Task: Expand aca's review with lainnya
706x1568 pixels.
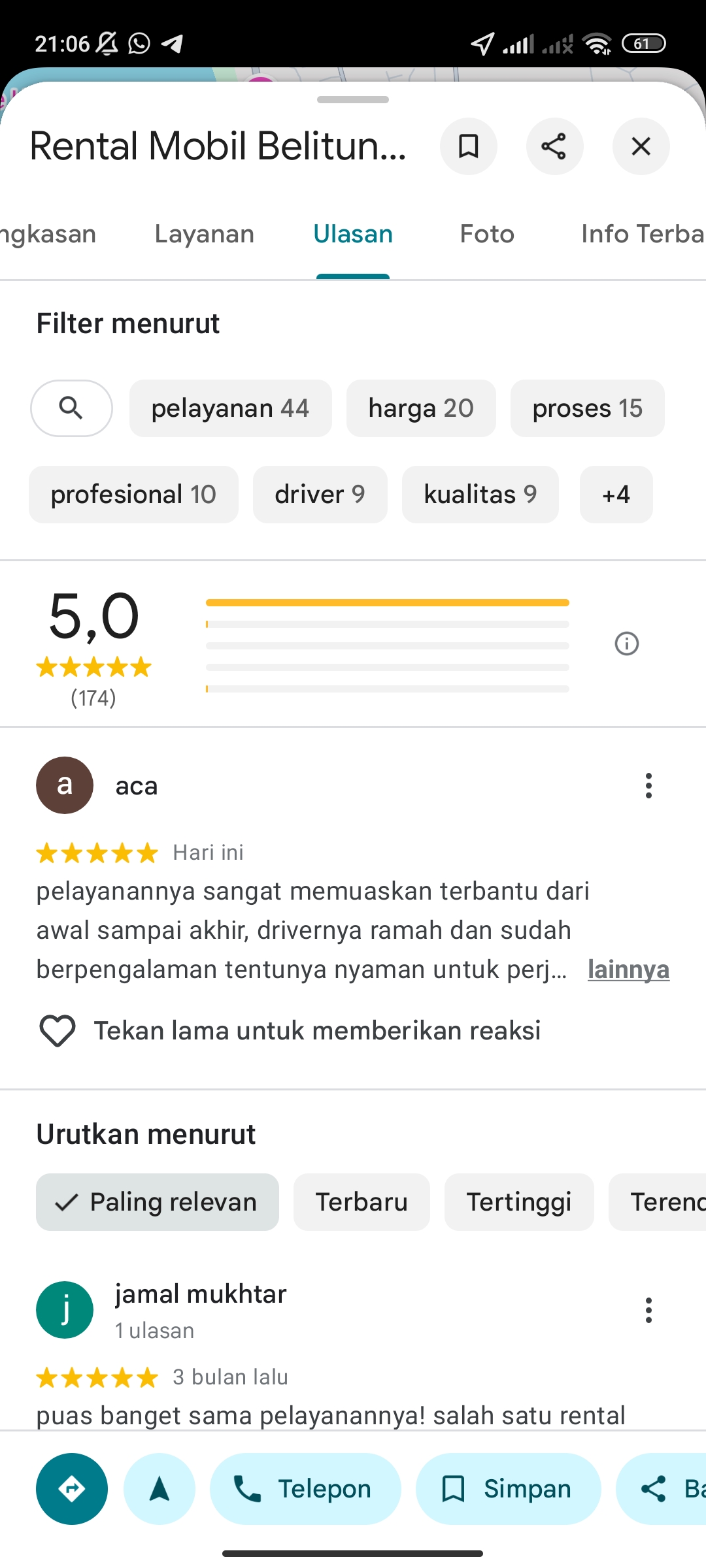Action: (628, 970)
